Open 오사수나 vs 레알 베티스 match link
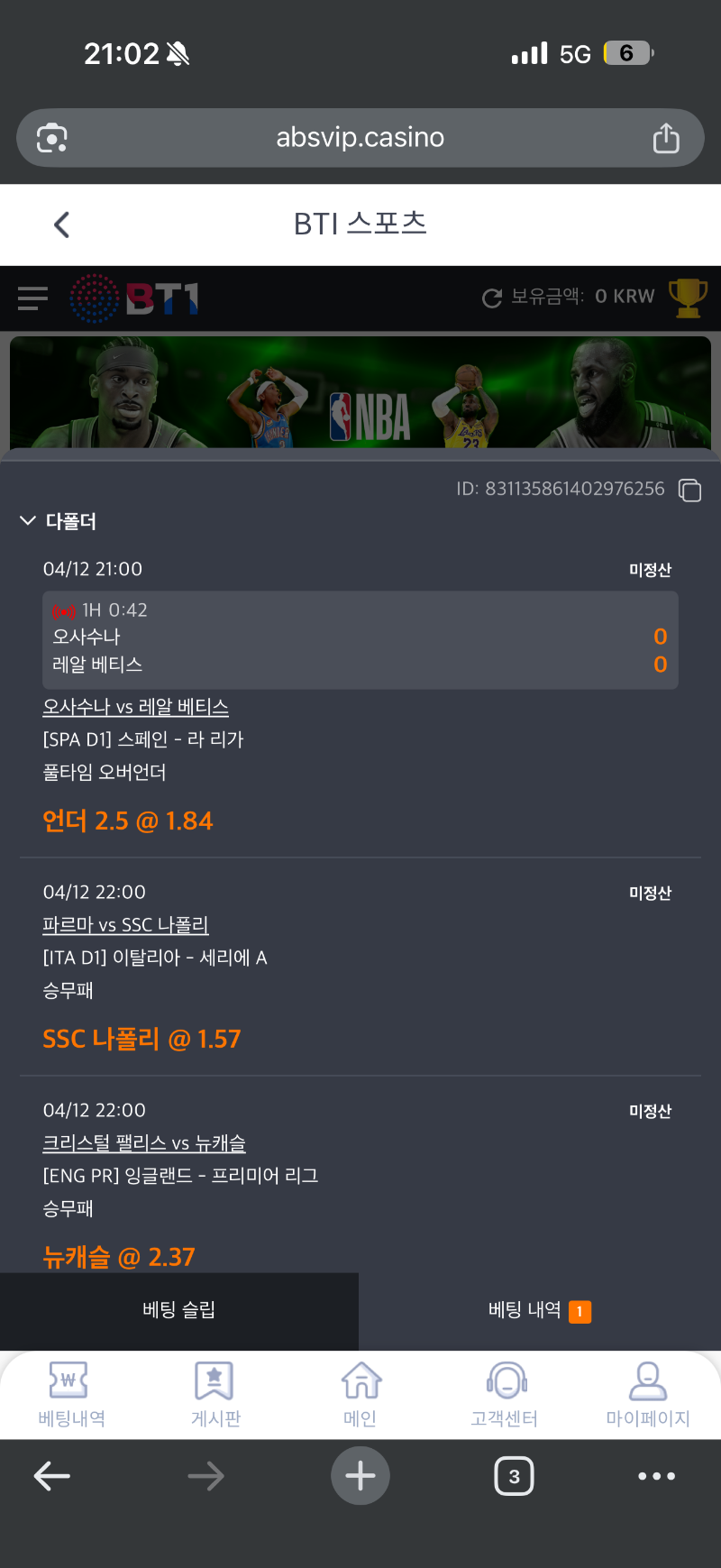The image size is (721, 1568). click(x=136, y=707)
